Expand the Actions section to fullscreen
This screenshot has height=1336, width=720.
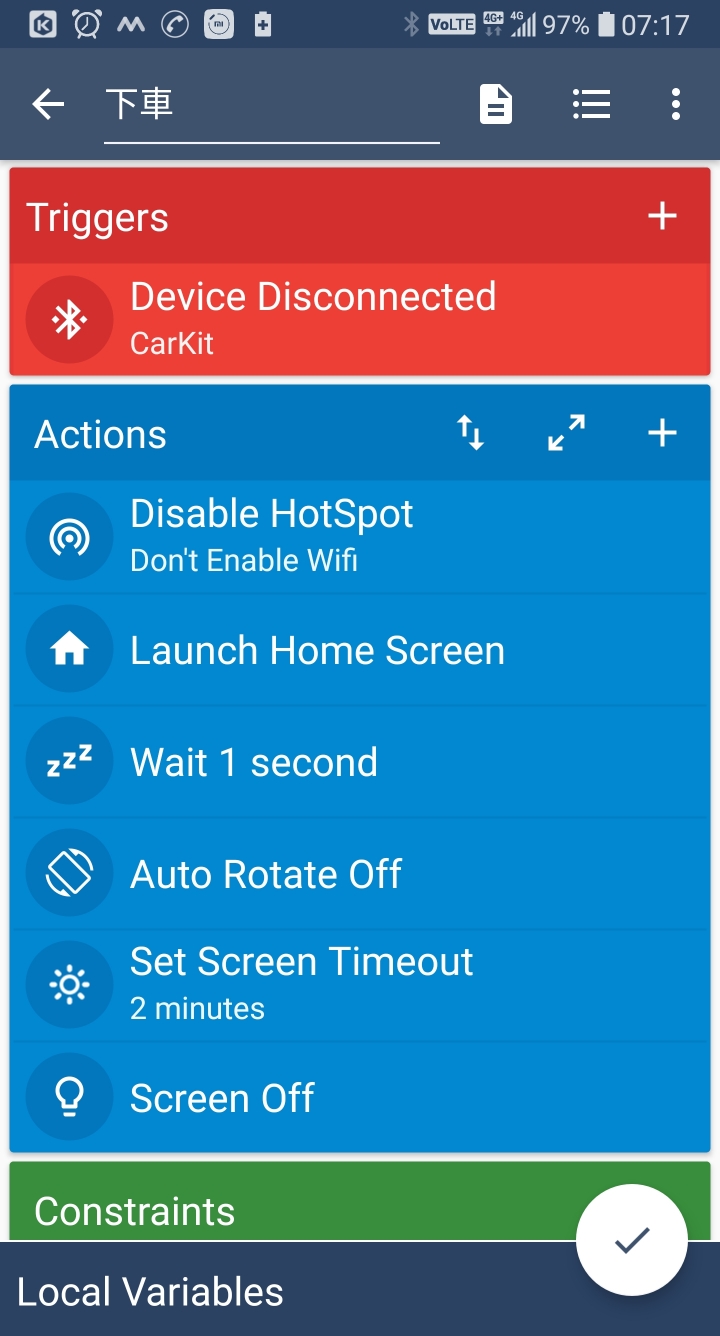click(x=567, y=433)
